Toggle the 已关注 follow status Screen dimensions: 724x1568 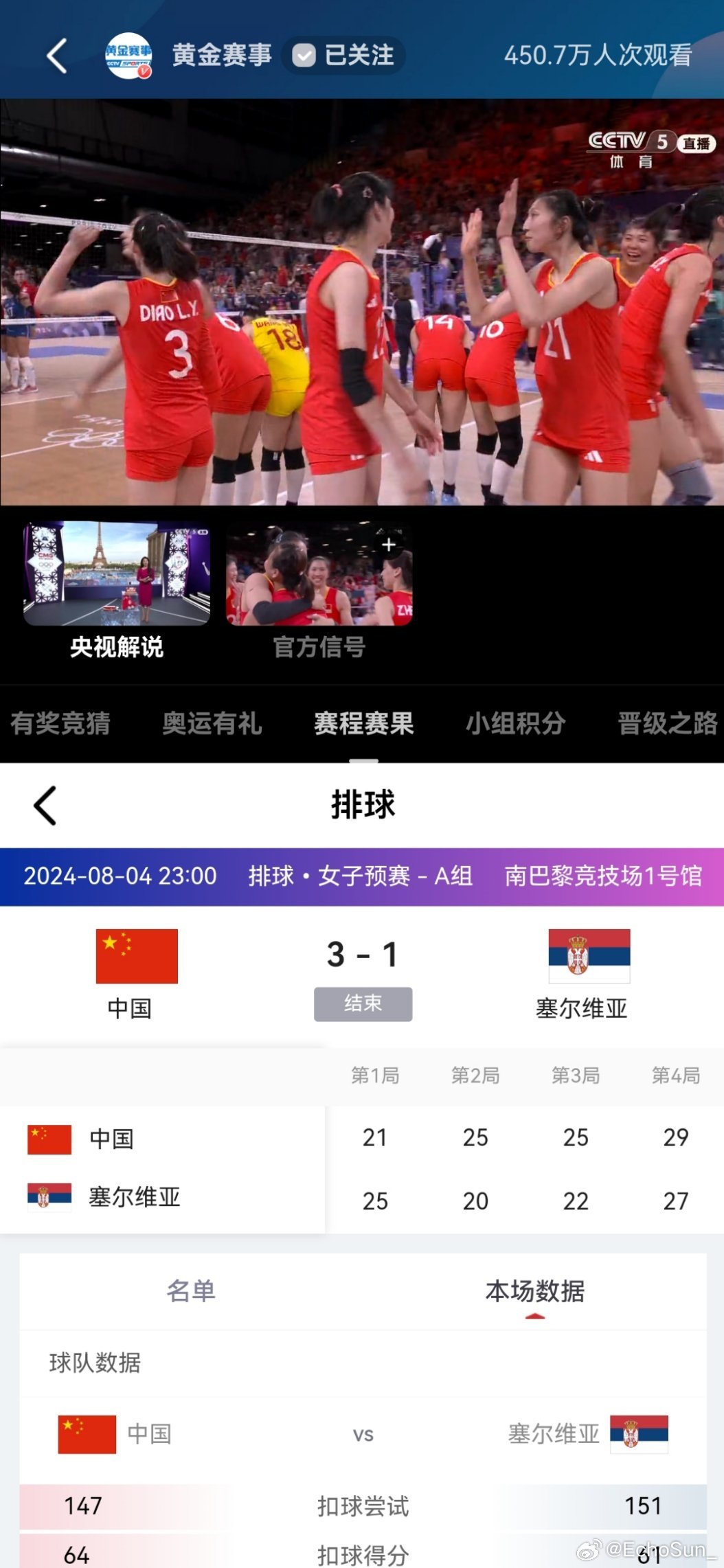click(x=341, y=55)
